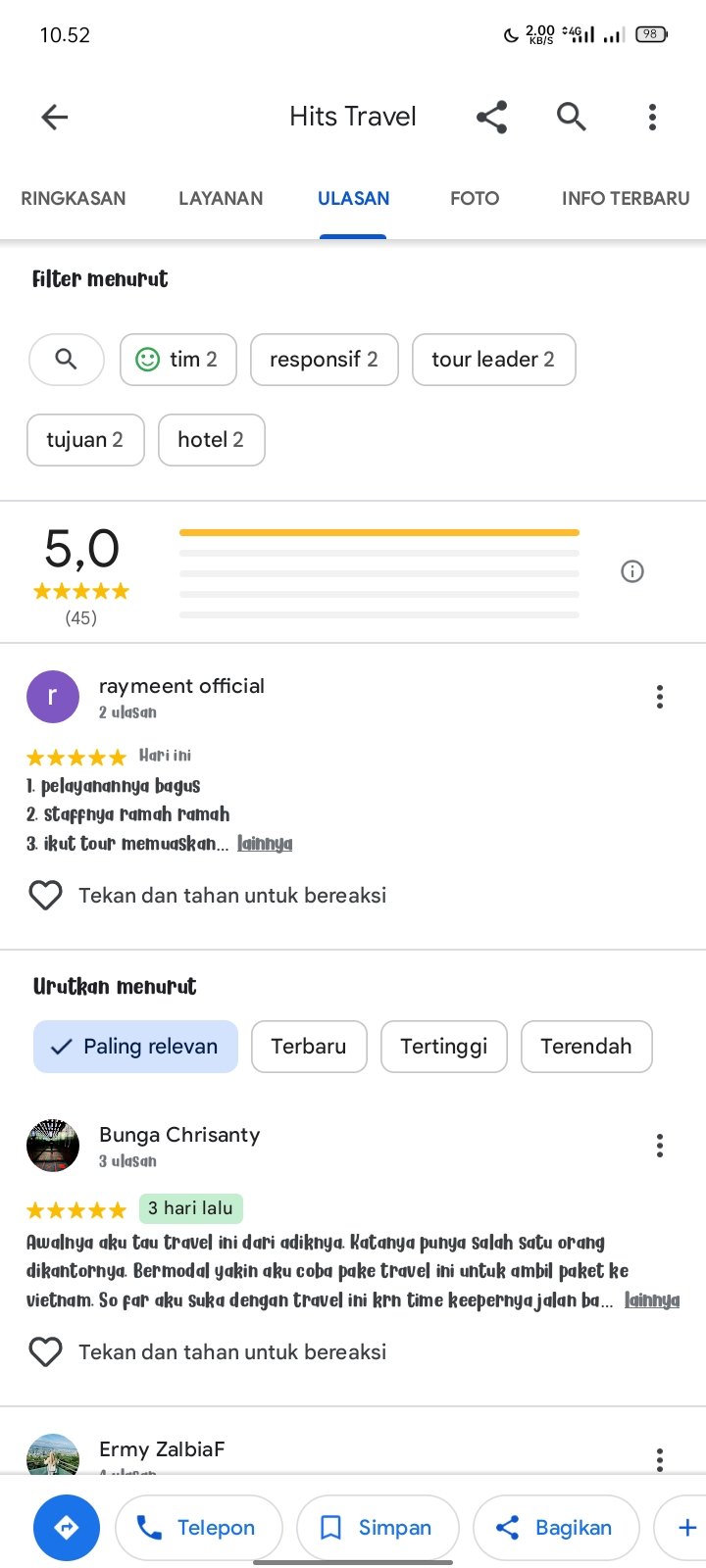Screen dimensions: 706x1568
Task: Expand raymeent official's review with lainnya
Action: click(265, 844)
